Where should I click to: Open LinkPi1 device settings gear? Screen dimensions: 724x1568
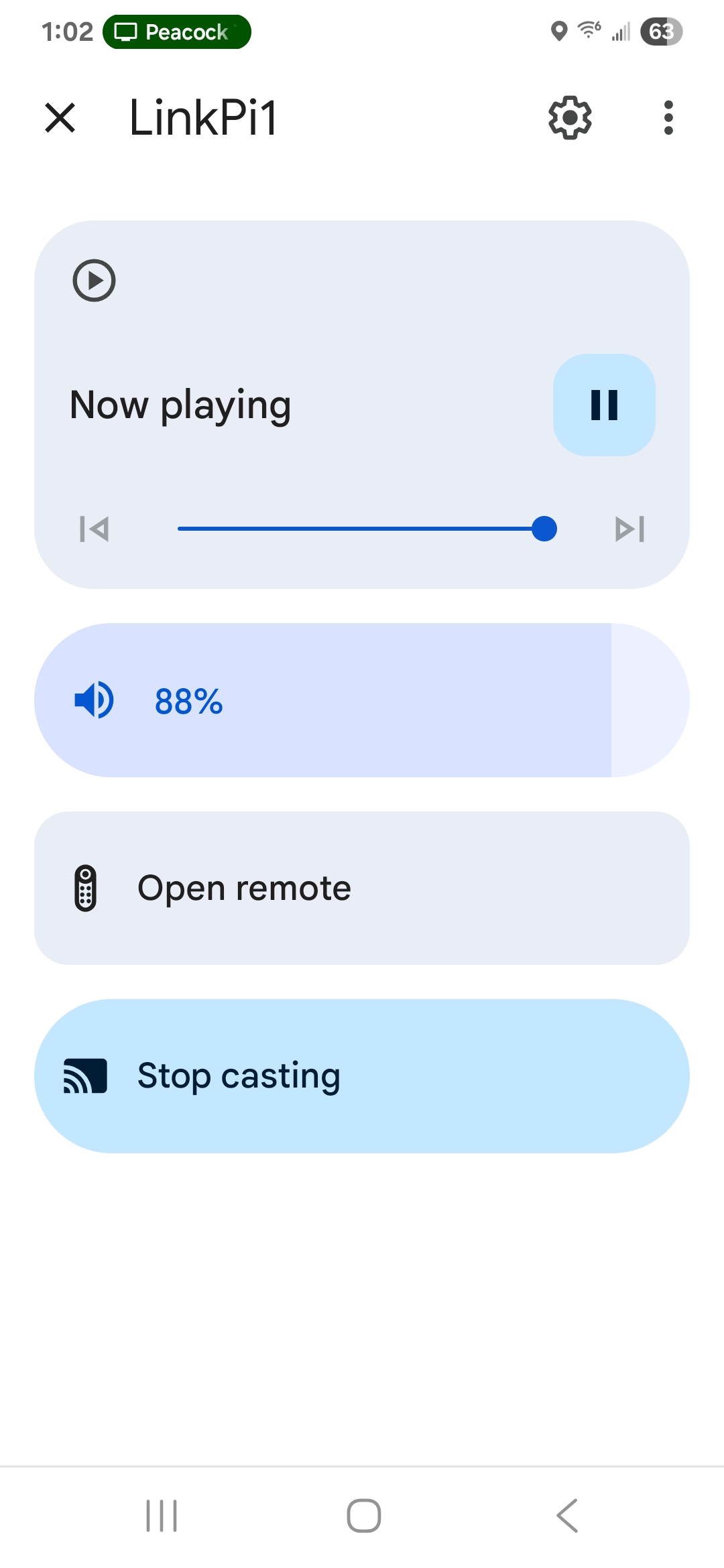pyautogui.click(x=570, y=118)
